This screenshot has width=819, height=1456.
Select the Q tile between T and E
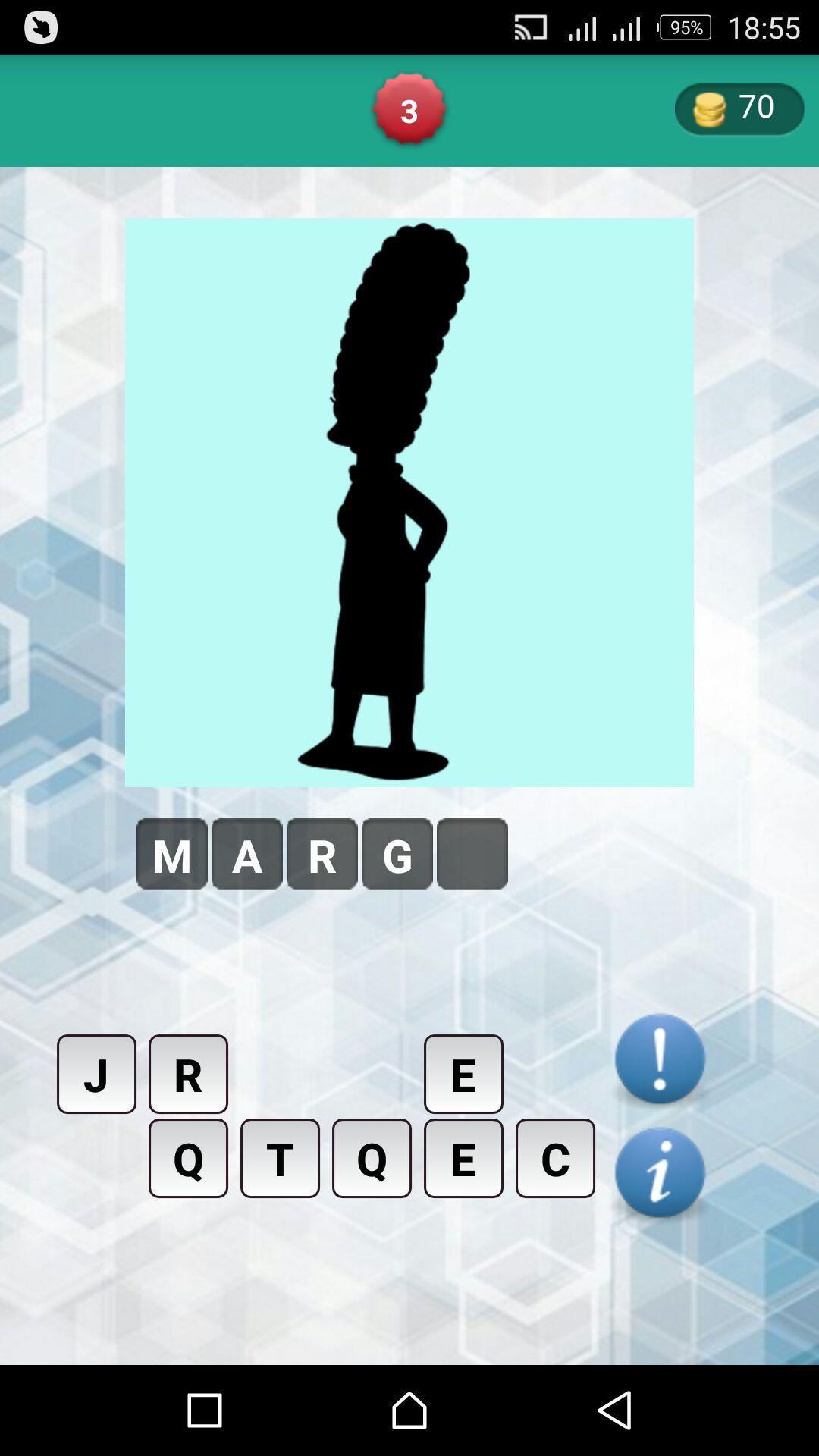tap(372, 1158)
